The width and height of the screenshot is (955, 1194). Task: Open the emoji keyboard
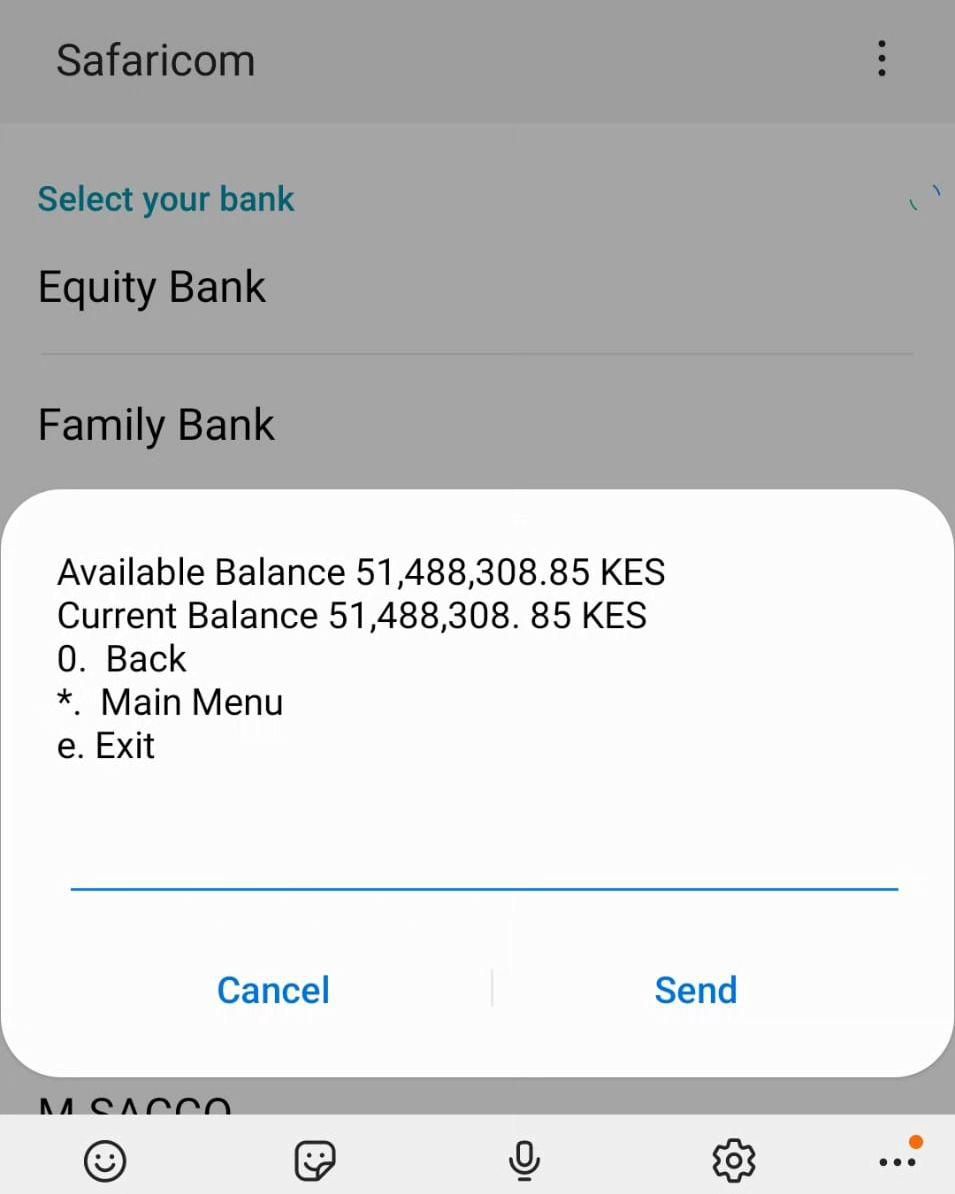coord(105,1161)
